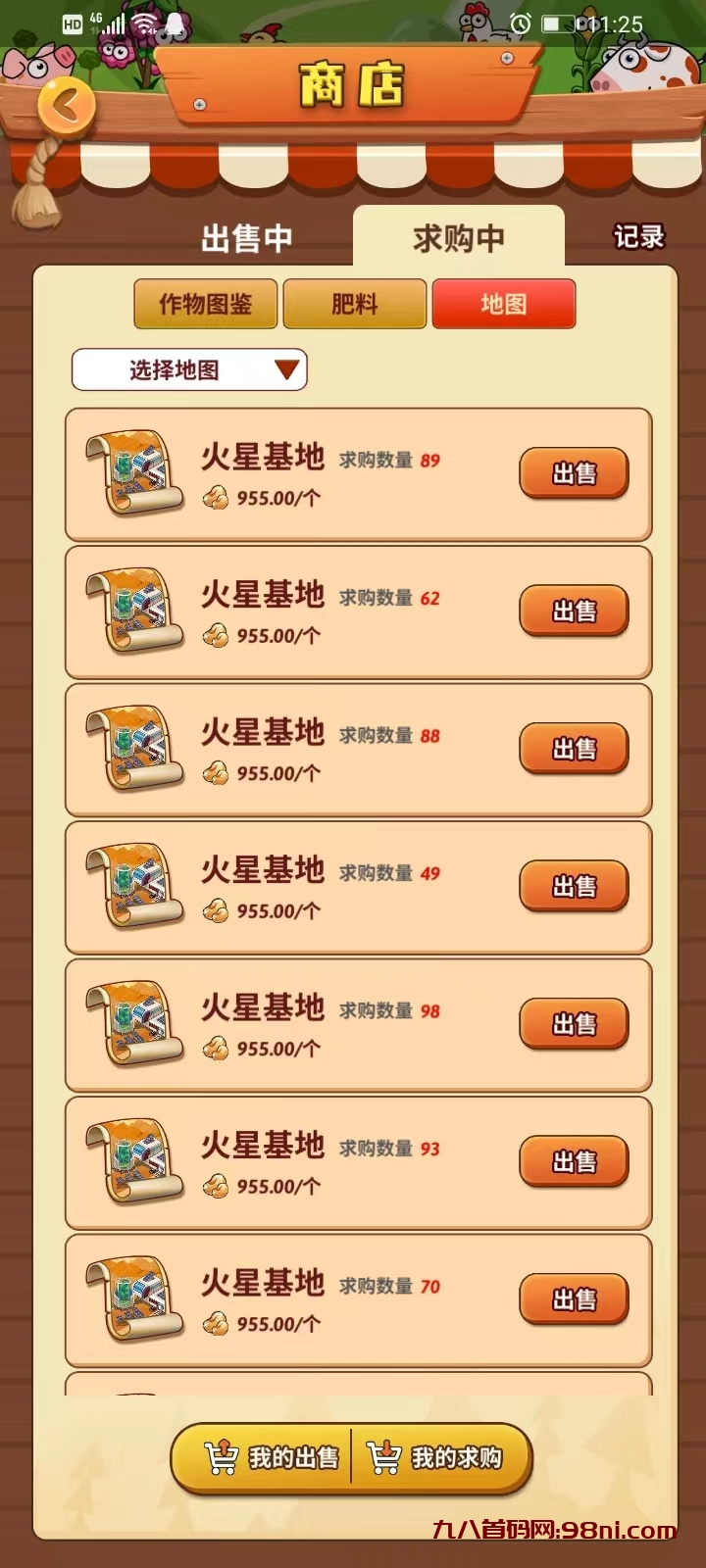Switch to the 肥料 category filter
The image size is (706, 1568).
(354, 304)
